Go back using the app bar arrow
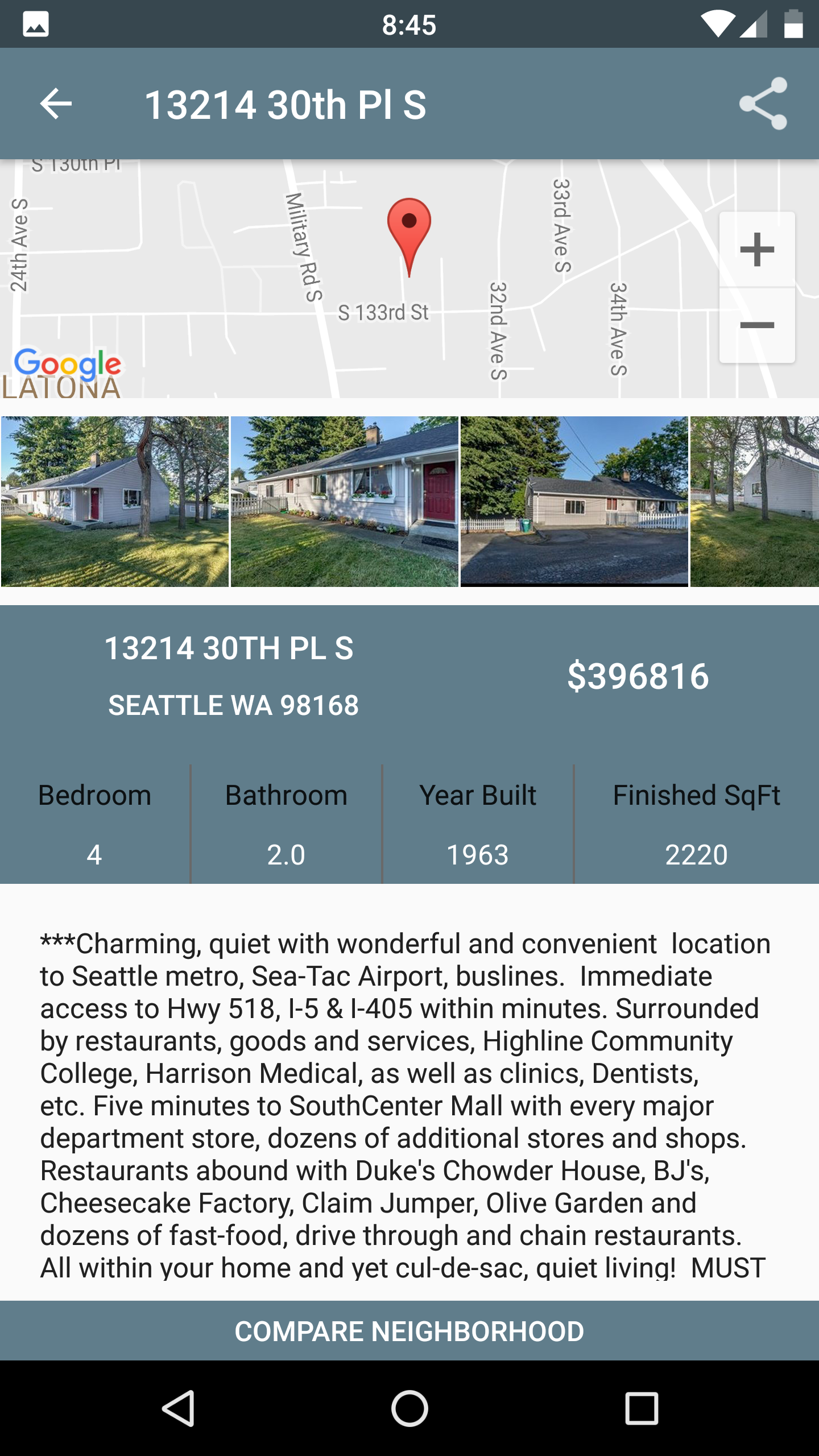 point(56,104)
